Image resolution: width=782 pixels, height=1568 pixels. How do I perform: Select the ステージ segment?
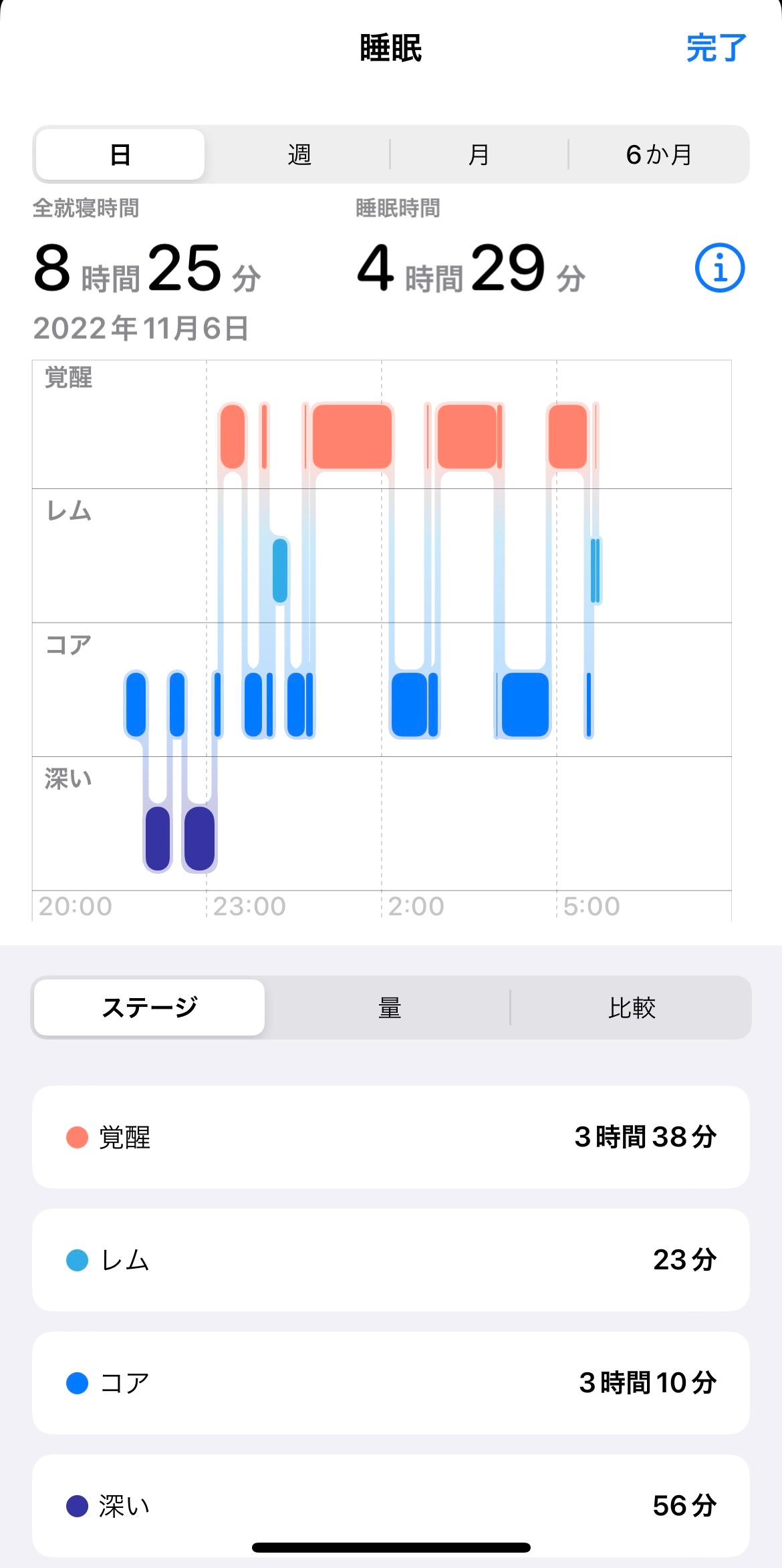coord(149,1007)
